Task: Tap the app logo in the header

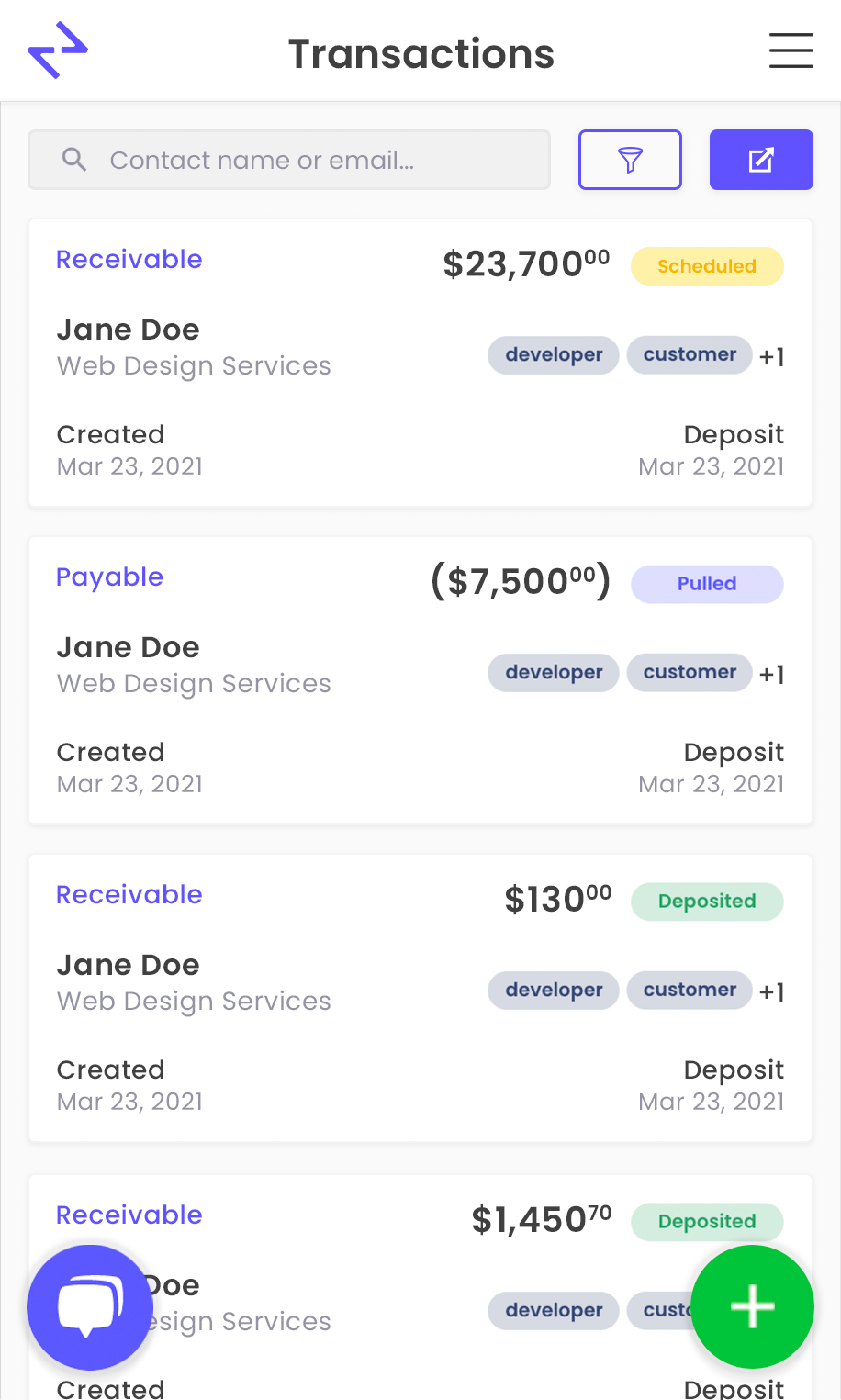Action: point(58,50)
